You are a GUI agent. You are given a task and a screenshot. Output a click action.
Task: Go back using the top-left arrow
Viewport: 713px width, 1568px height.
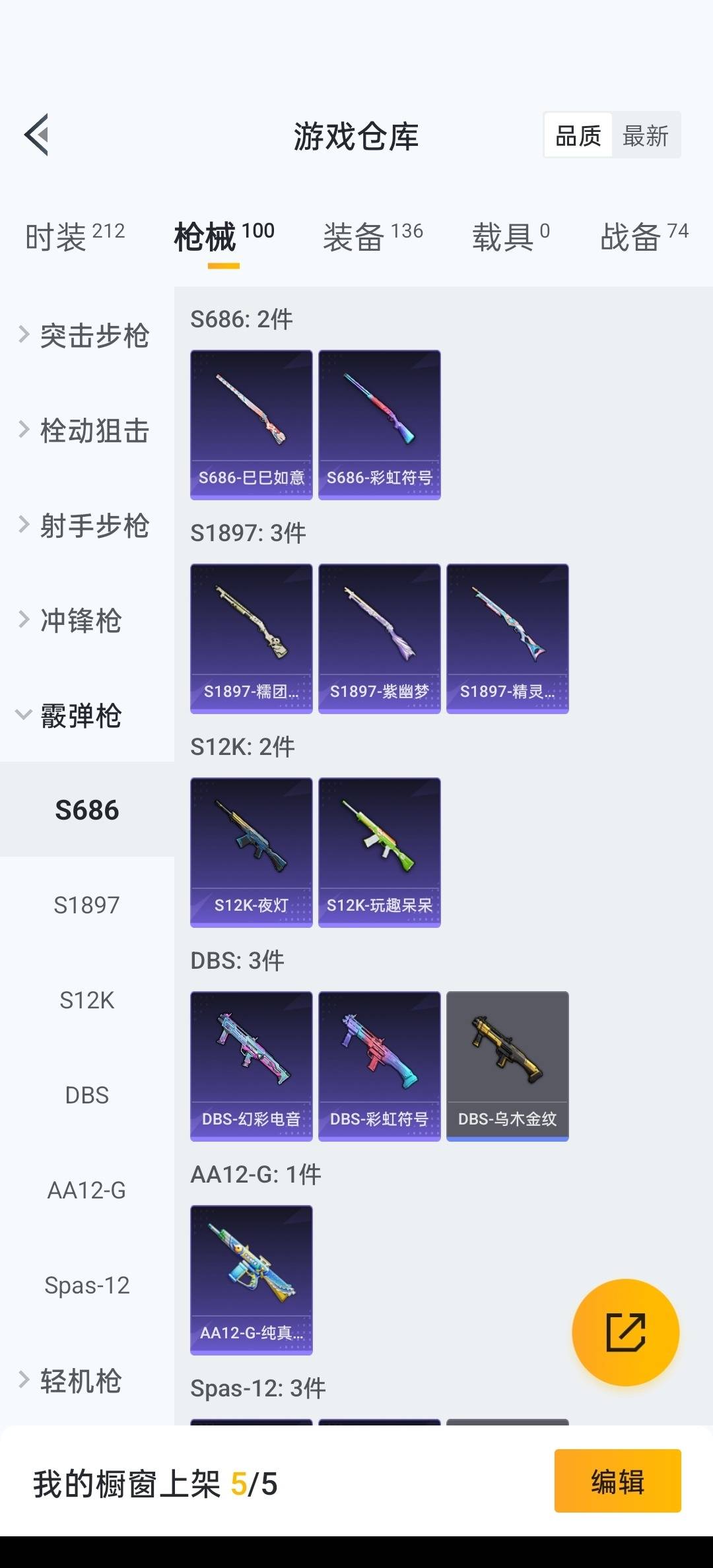click(x=37, y=135)
